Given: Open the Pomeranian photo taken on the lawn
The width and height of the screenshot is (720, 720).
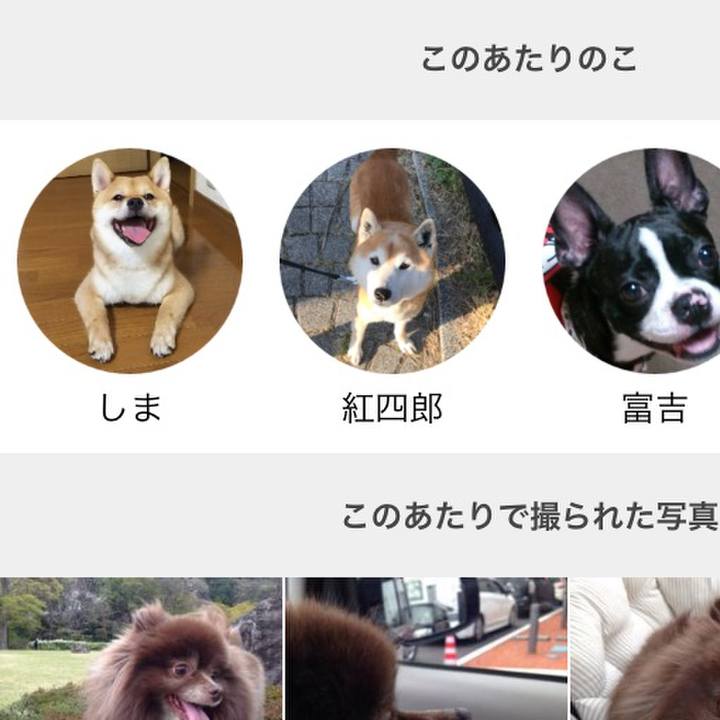Looking at the screenshot, I should point(140,648).
